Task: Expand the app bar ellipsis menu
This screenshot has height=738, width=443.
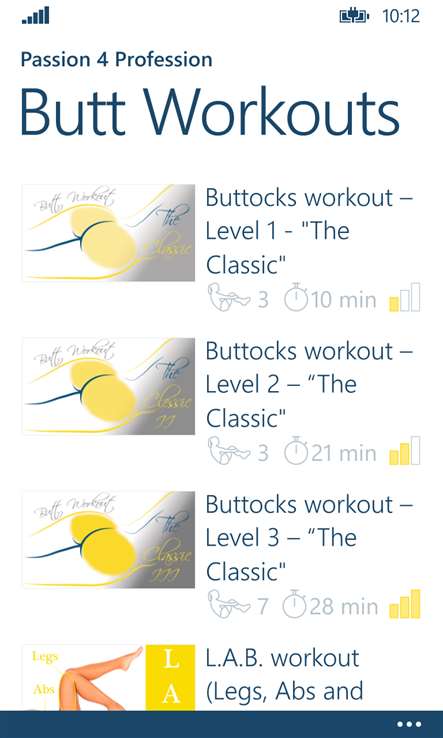Action: [409, 724]
